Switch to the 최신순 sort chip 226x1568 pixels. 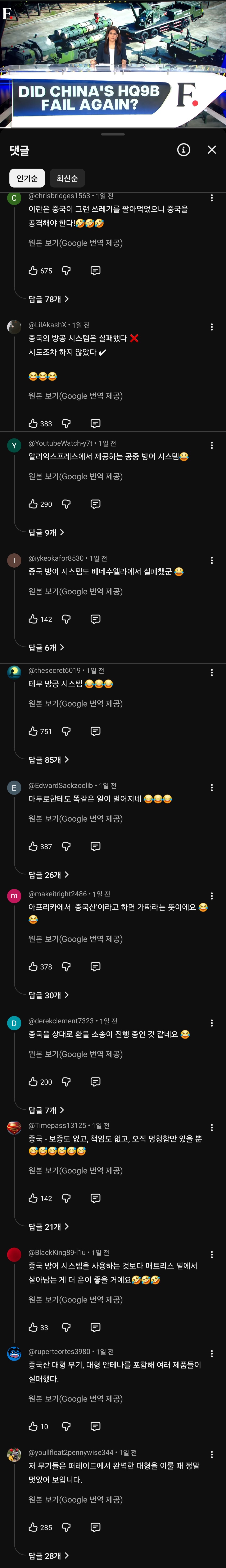(67, 178)
